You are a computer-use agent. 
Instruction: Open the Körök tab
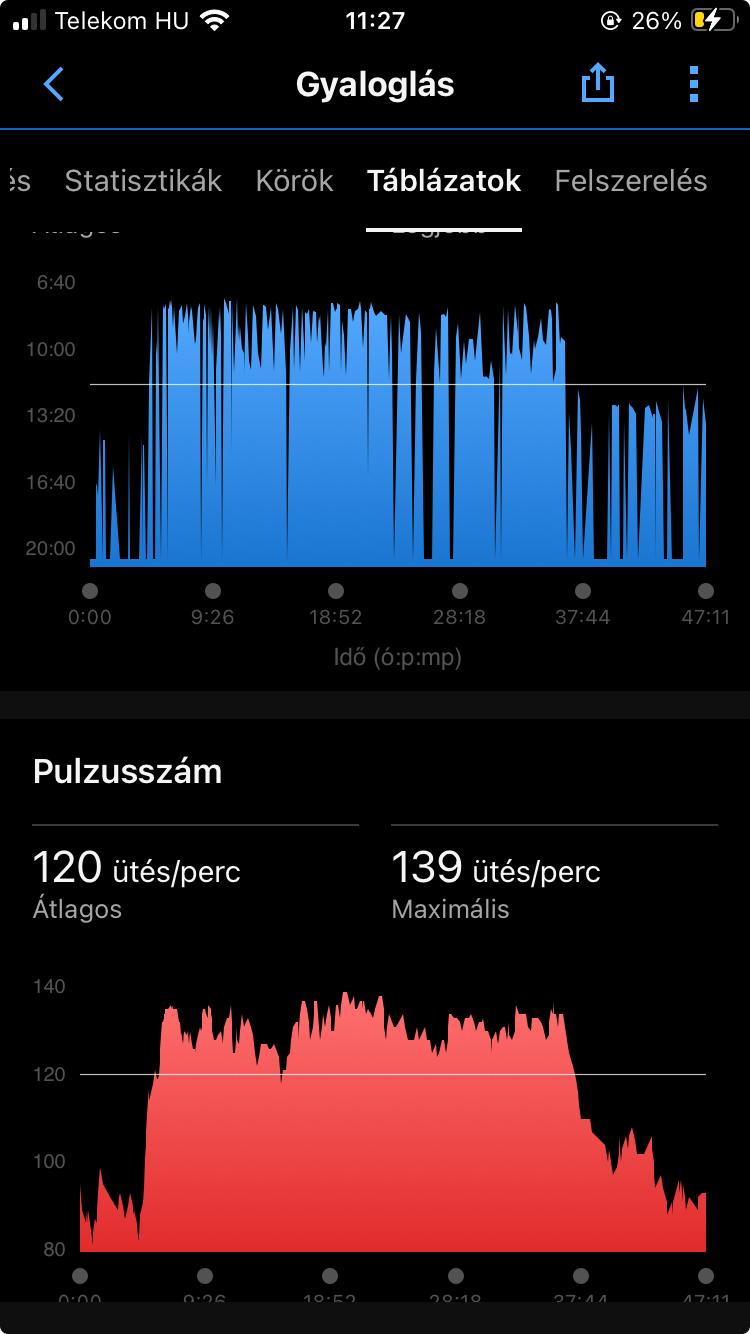(294, 181)
